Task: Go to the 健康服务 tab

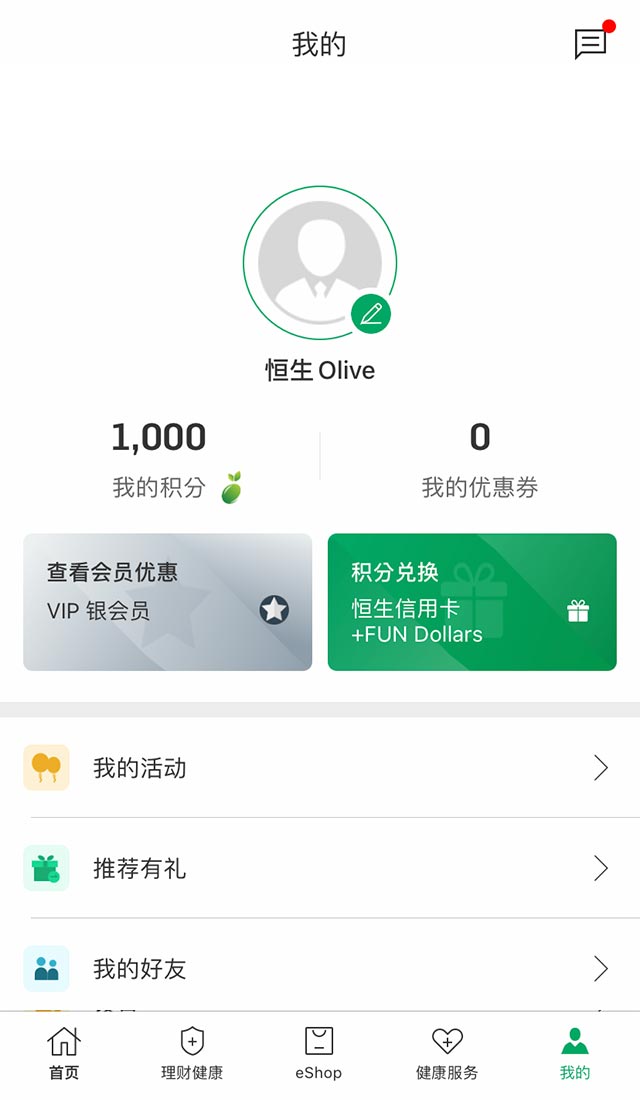Action: click(x=447, y=1054)
